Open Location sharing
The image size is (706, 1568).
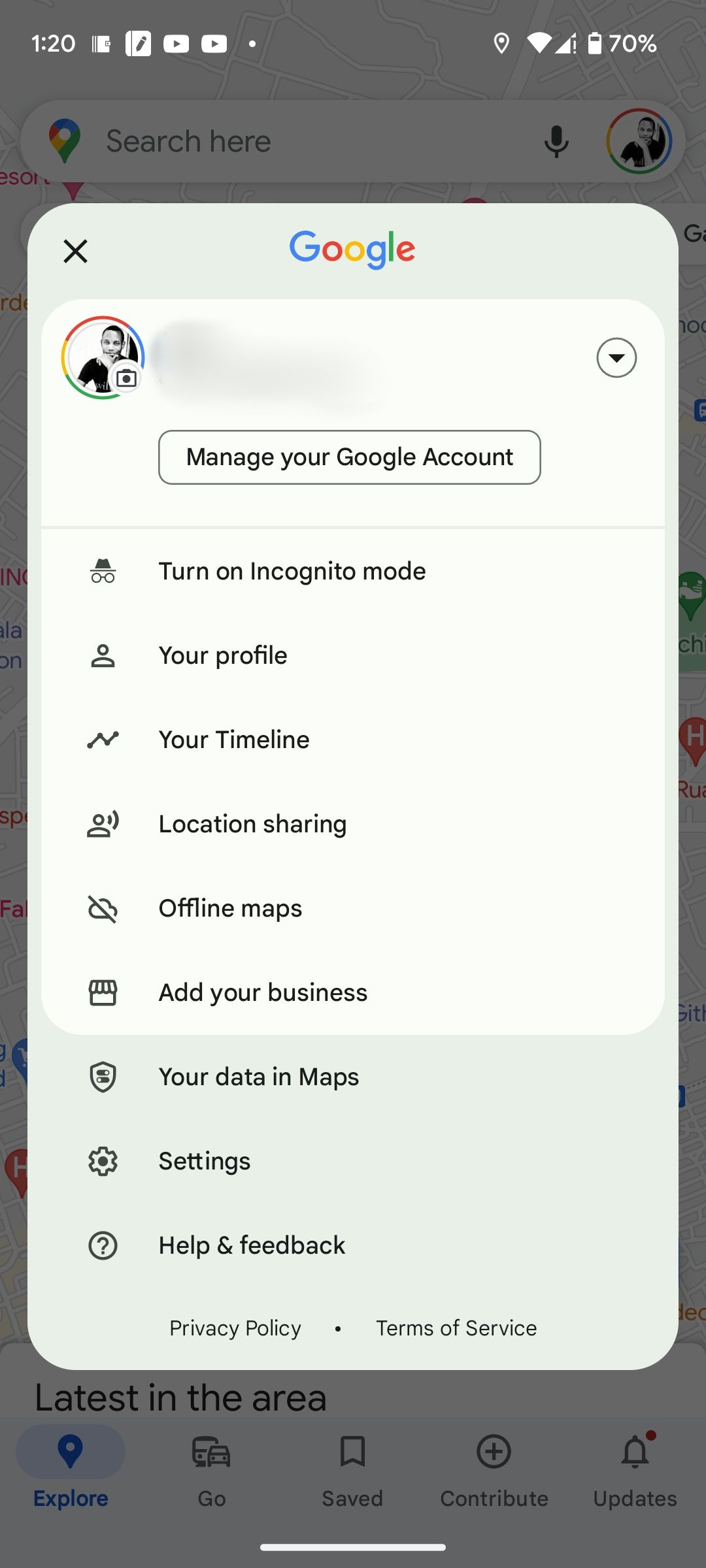[x=252, y=824]
